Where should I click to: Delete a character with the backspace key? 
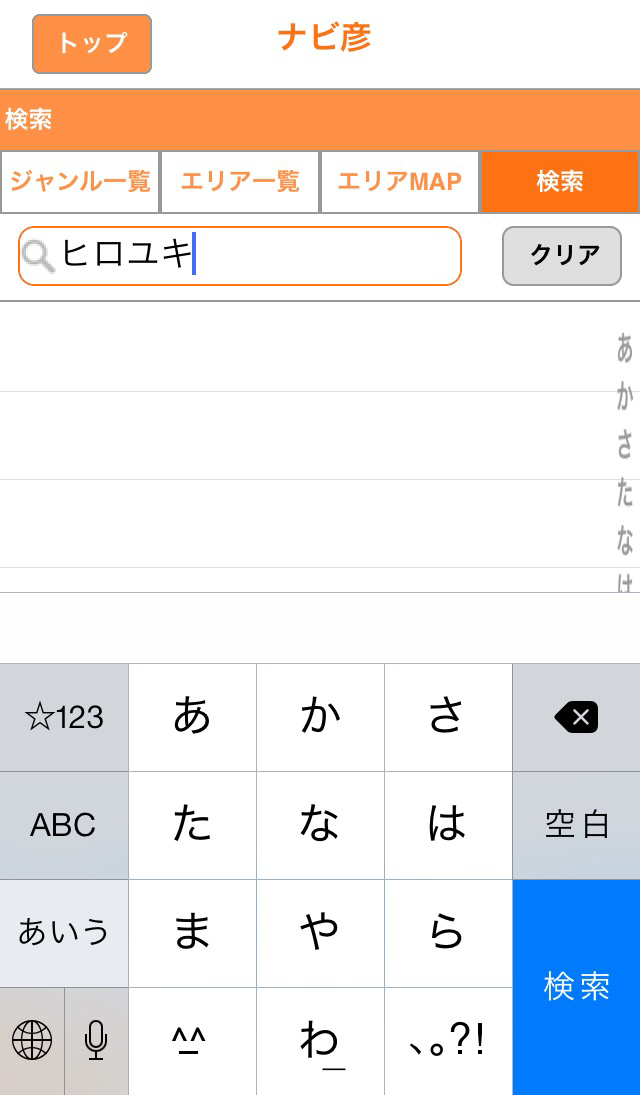(576, 717)
